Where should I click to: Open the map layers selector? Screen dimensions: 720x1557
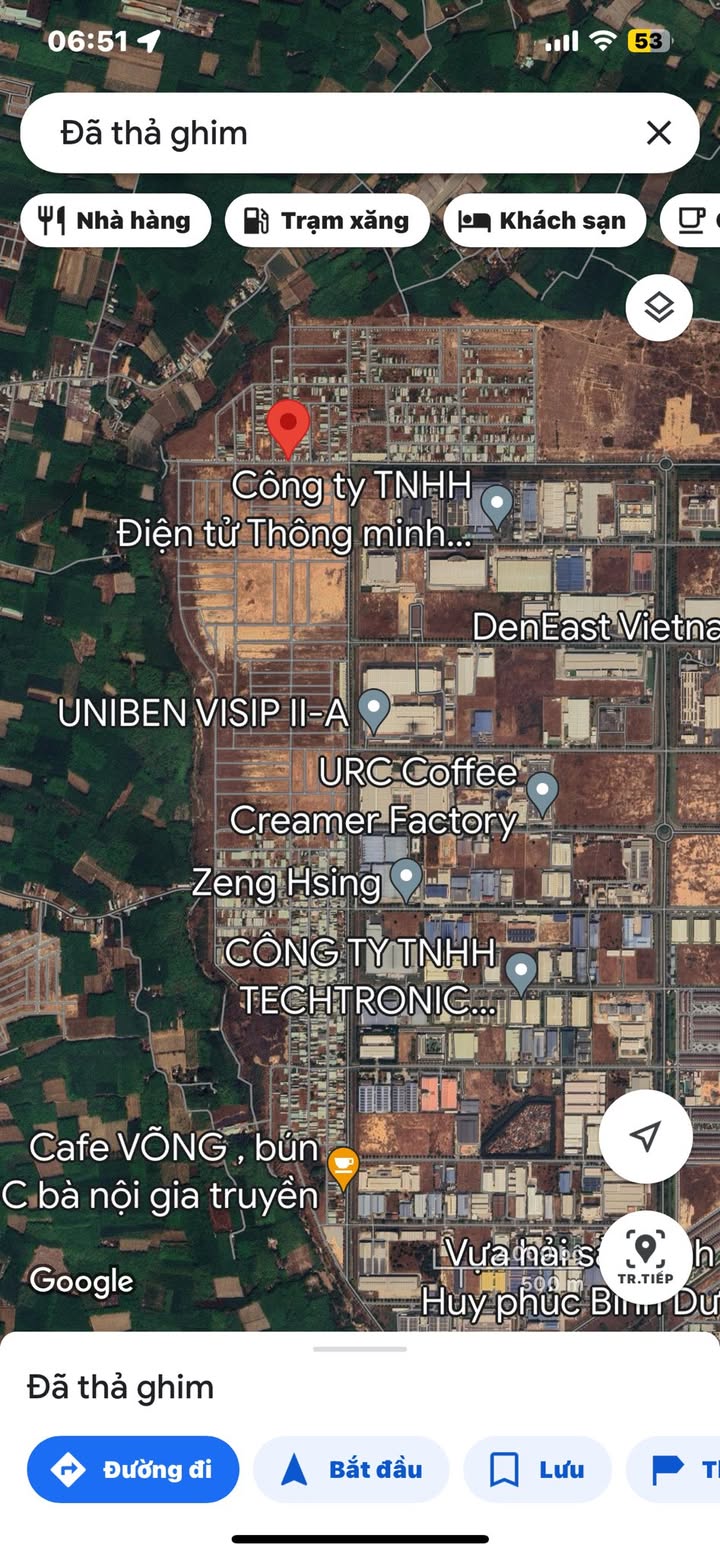[x=659, y=308]
